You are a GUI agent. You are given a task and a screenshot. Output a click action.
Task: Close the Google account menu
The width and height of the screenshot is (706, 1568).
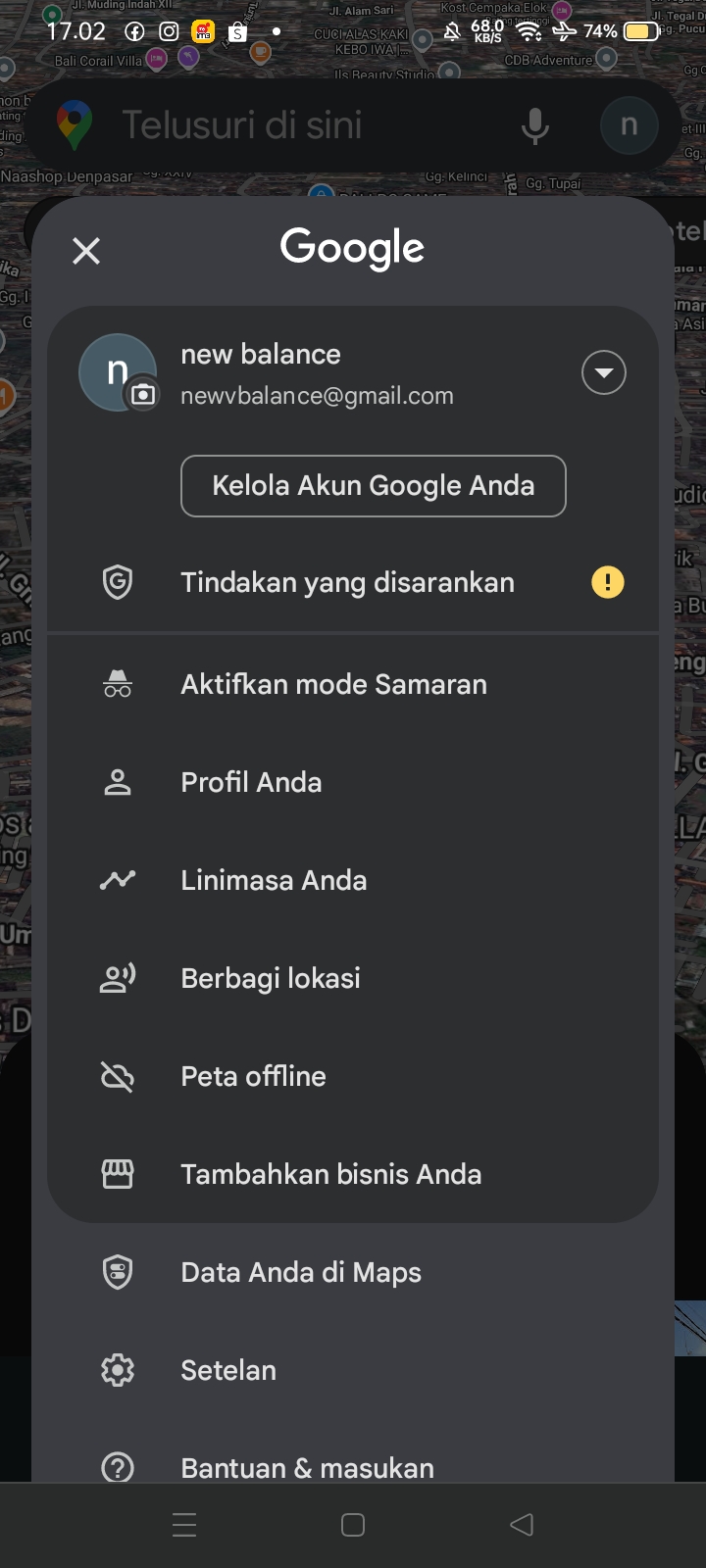86,251
